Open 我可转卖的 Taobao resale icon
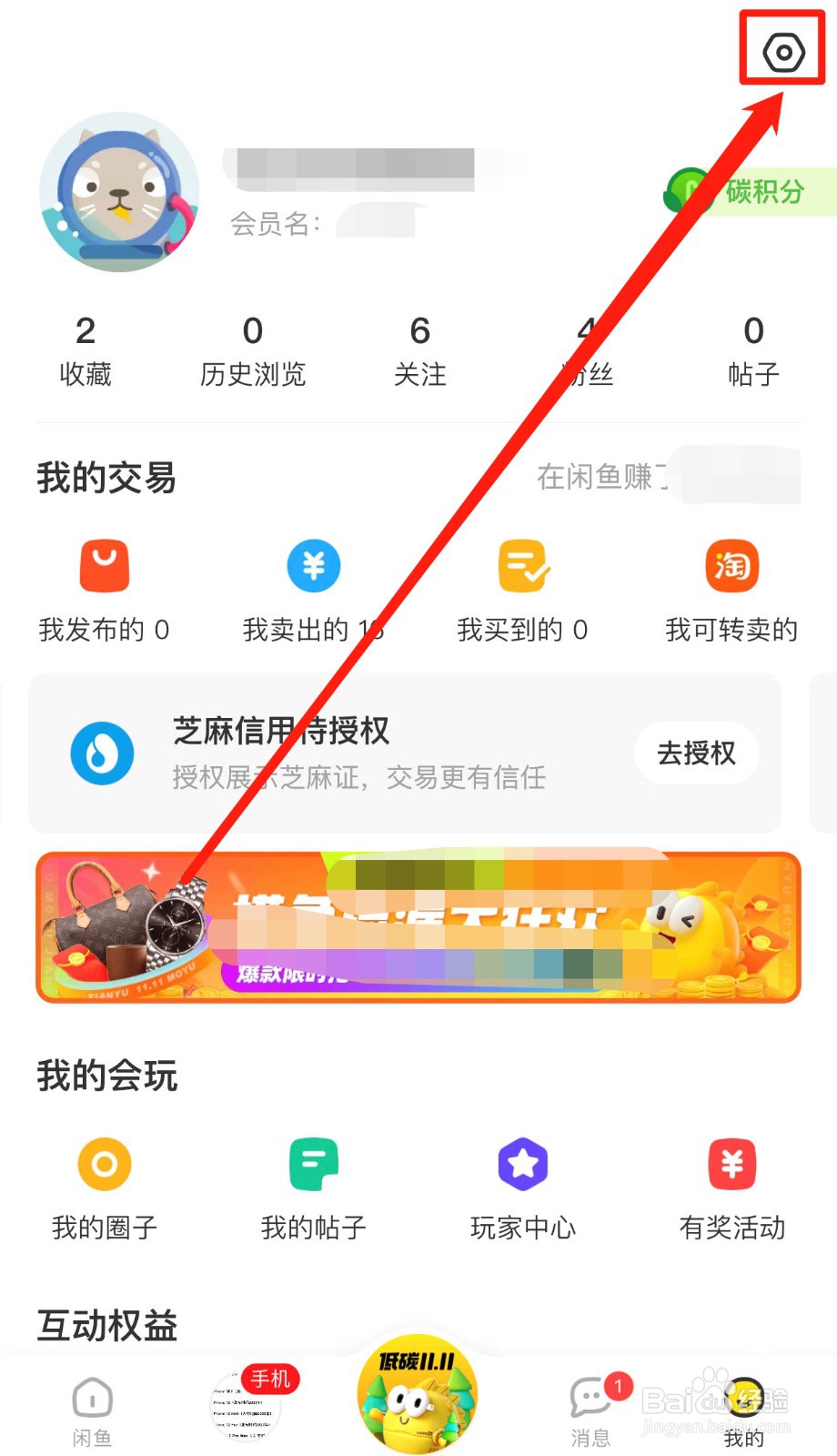The image size is (837, 1456). tap(731, 566)
